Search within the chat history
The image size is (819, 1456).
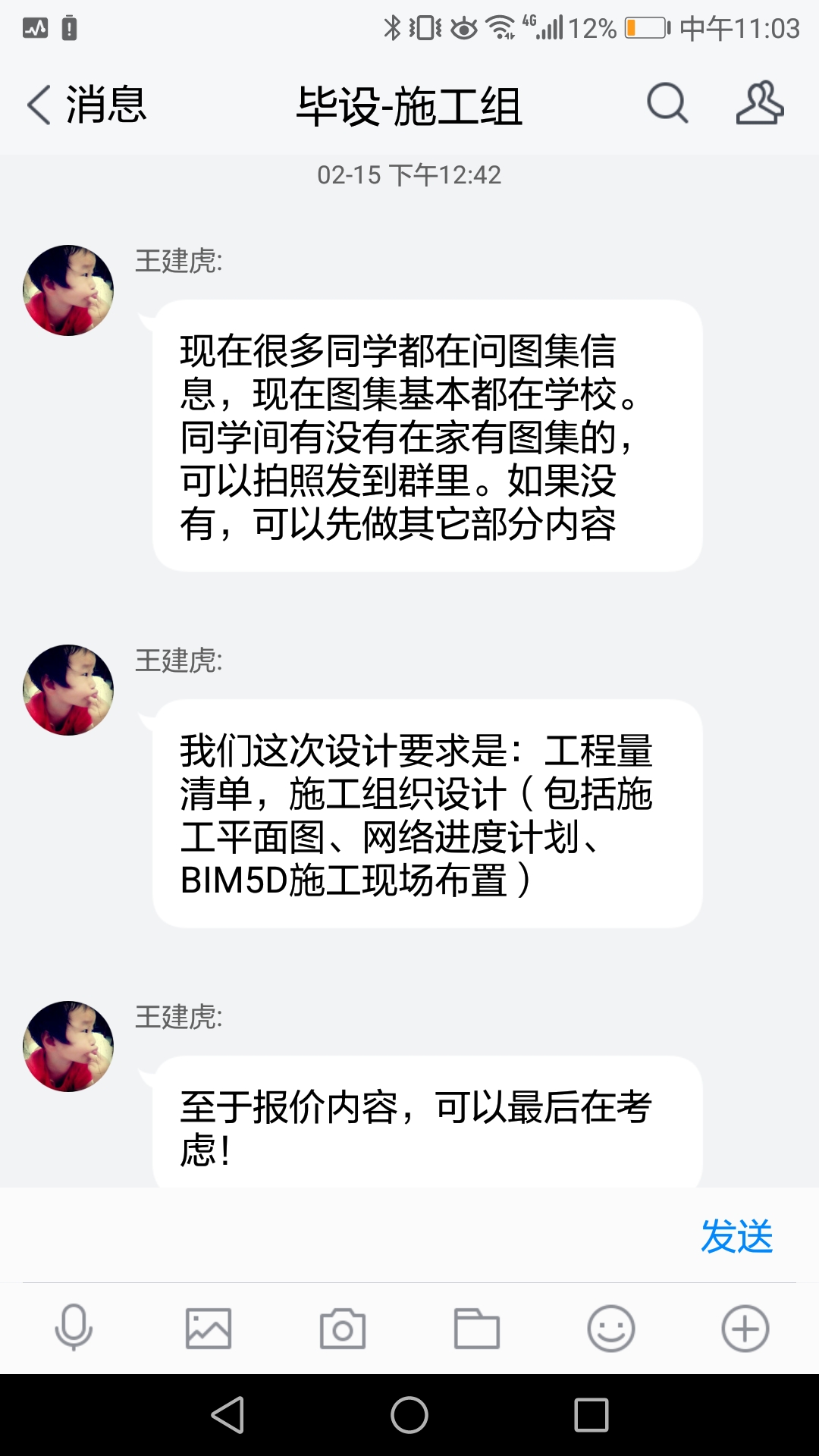[x=667, y=103]
